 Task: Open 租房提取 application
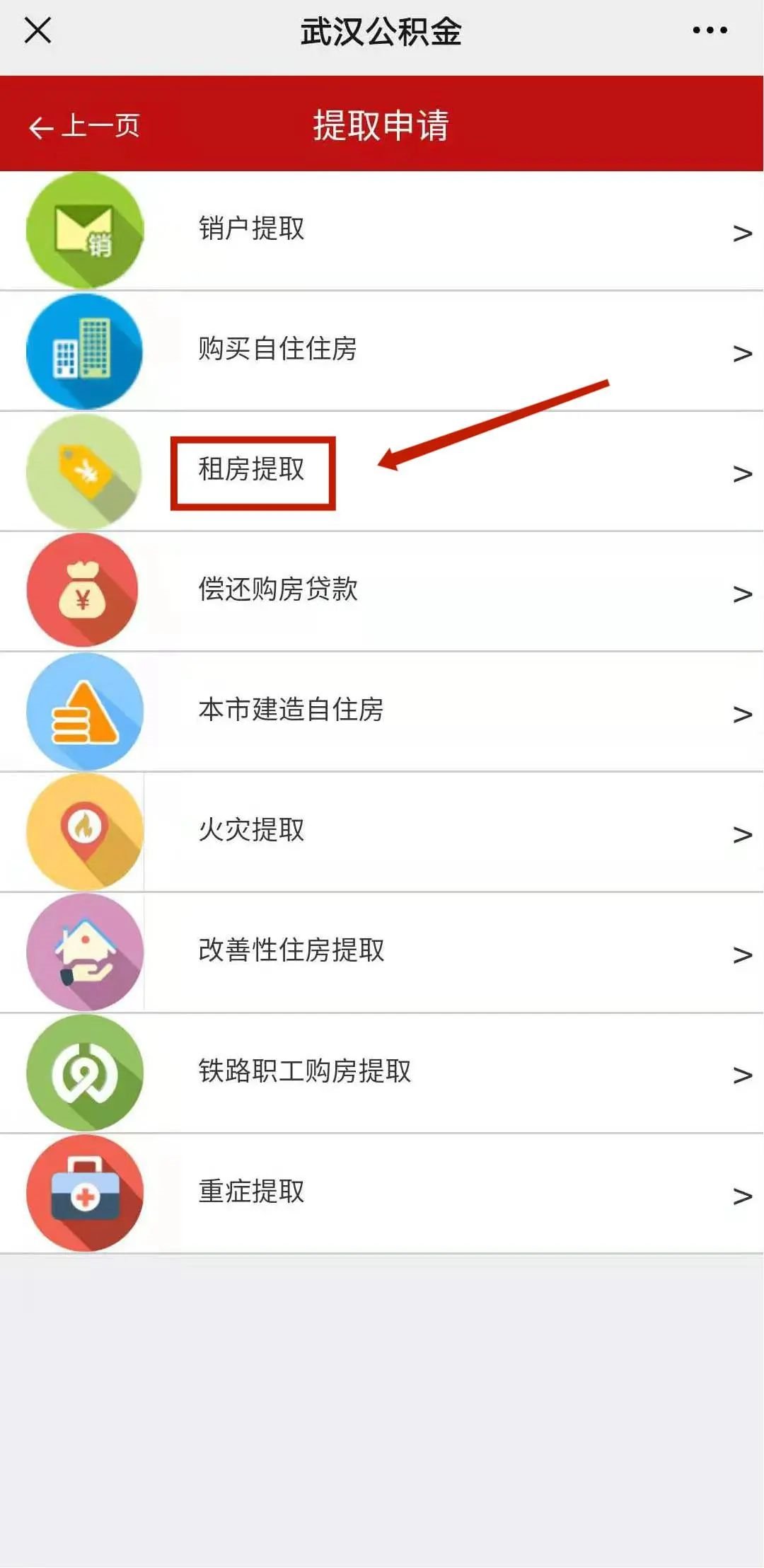point(252,470)
